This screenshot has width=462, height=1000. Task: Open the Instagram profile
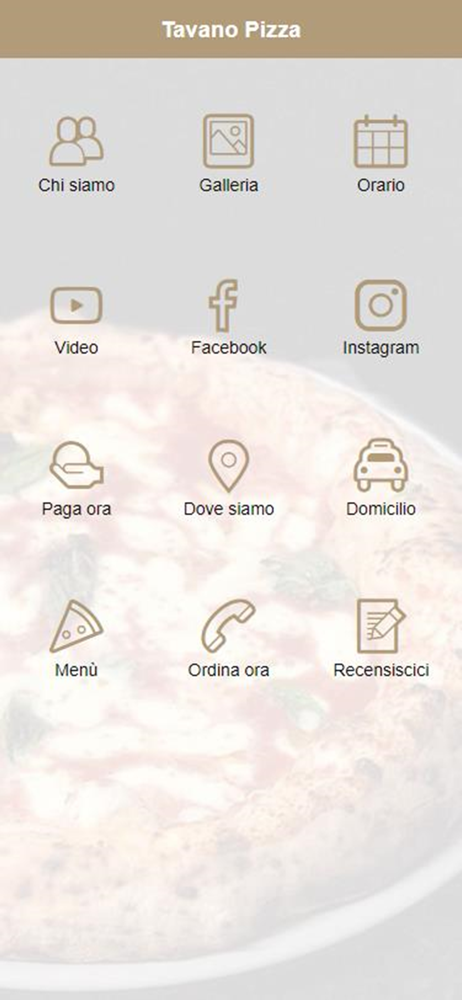click(x=381, y=318)
